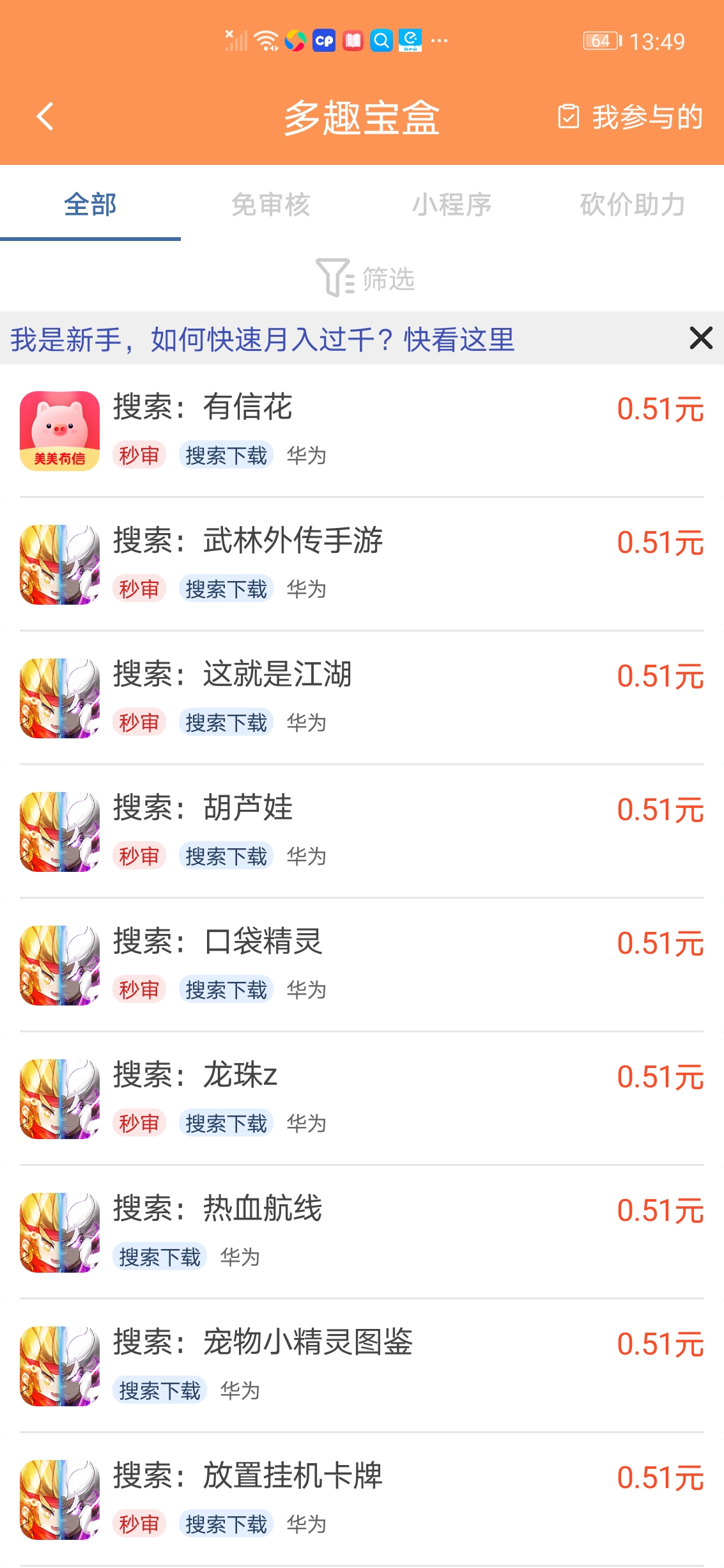Tap the 秒审 tag on 搜索：放置挂机卡牌
The height and width of the screenshot is (1568, 724).
140,1523
